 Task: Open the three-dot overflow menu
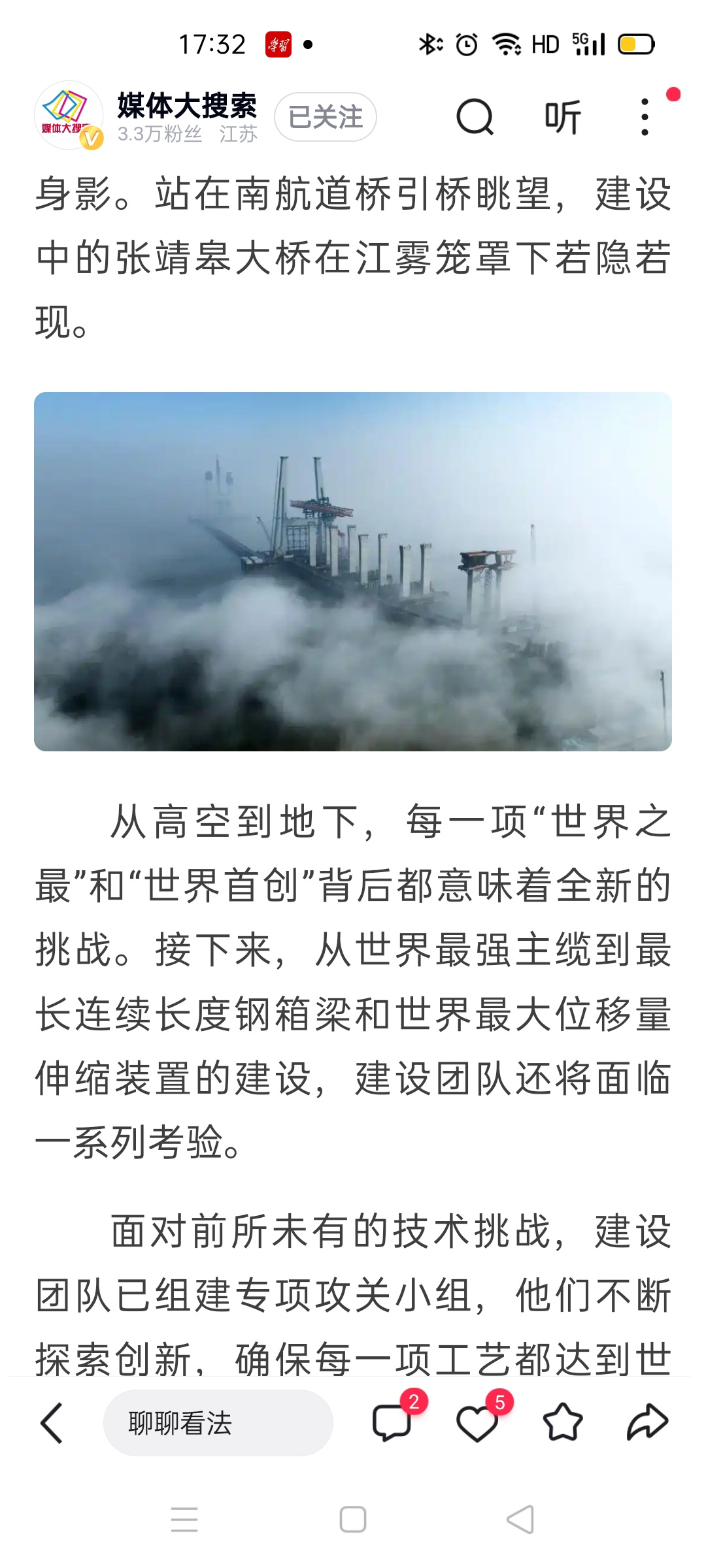coord(645,117)
